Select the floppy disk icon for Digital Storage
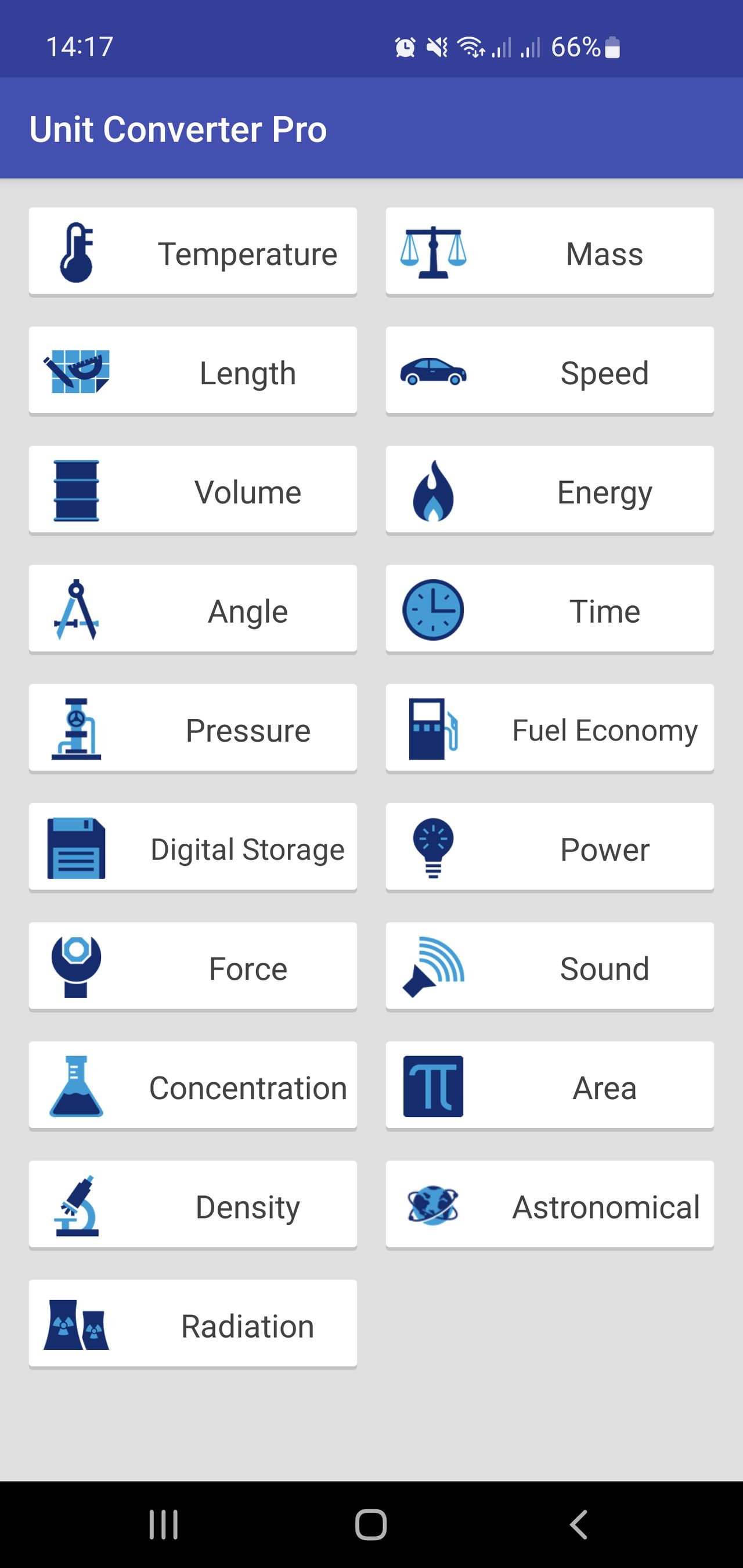Viewport: 743px width, 1568px height. pyautogui.click(x=76, y=848)
